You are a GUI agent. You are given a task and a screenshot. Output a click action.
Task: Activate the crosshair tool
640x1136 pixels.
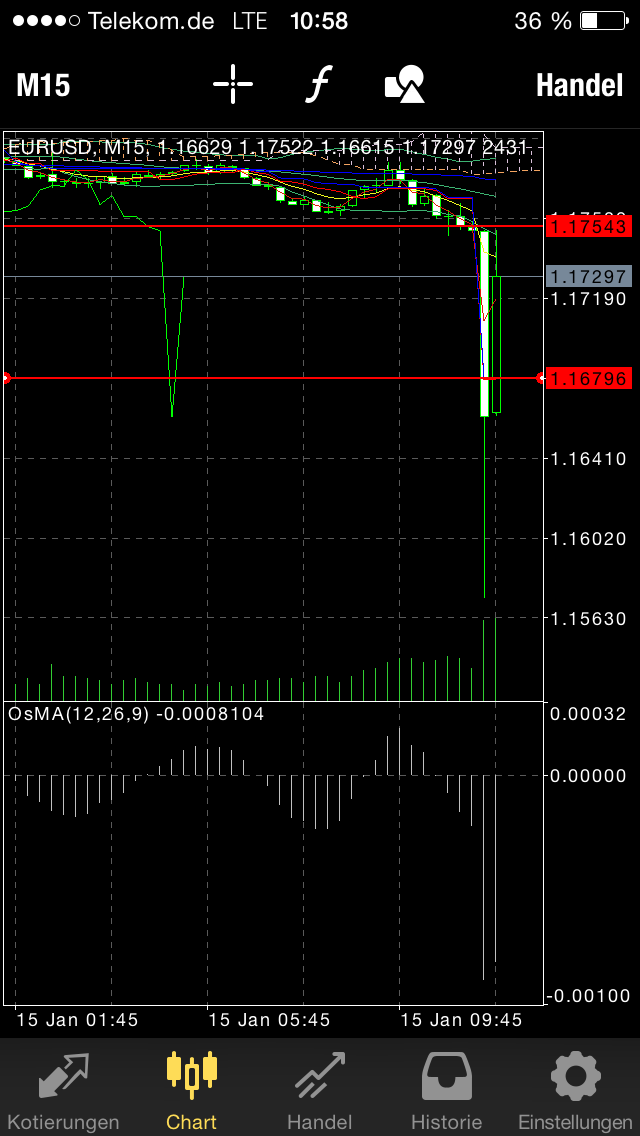tap(233, 84)
